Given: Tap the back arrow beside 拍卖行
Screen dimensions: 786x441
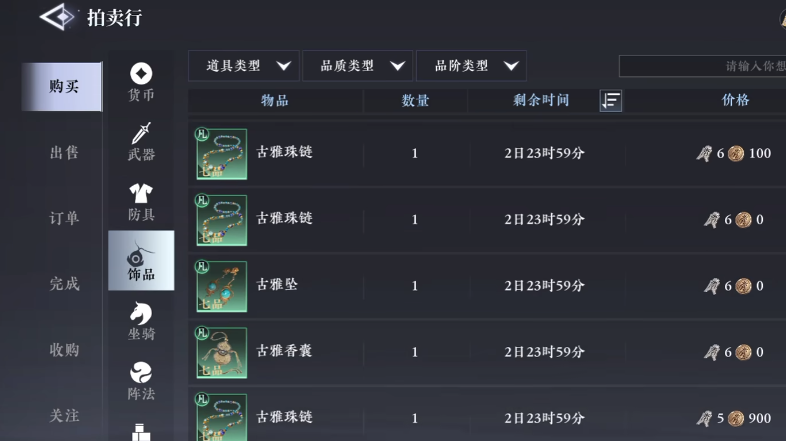Looking at the screenshot, I should tap(57, 17).
